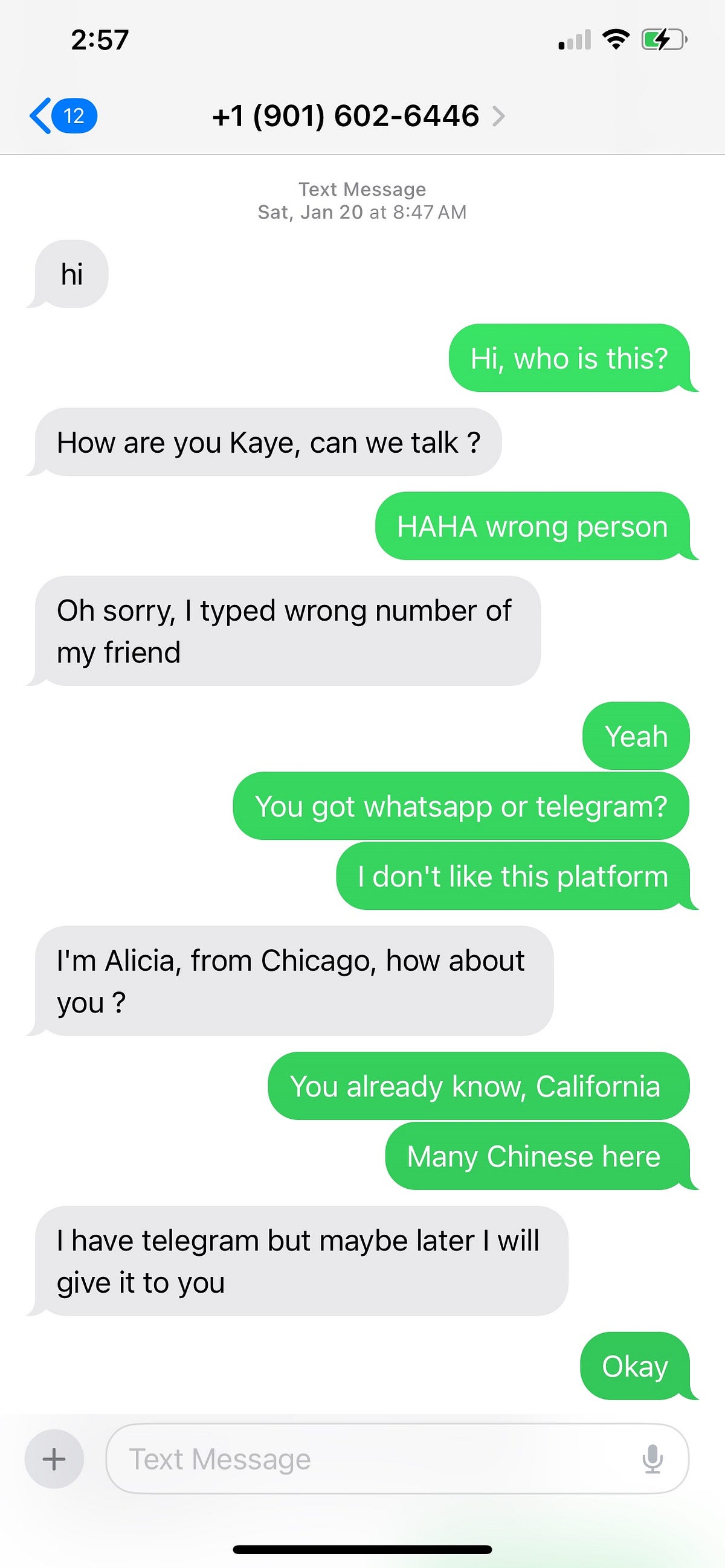
Task: Select the 'HAHA wrong person' sent message
Action: [531, 526]
